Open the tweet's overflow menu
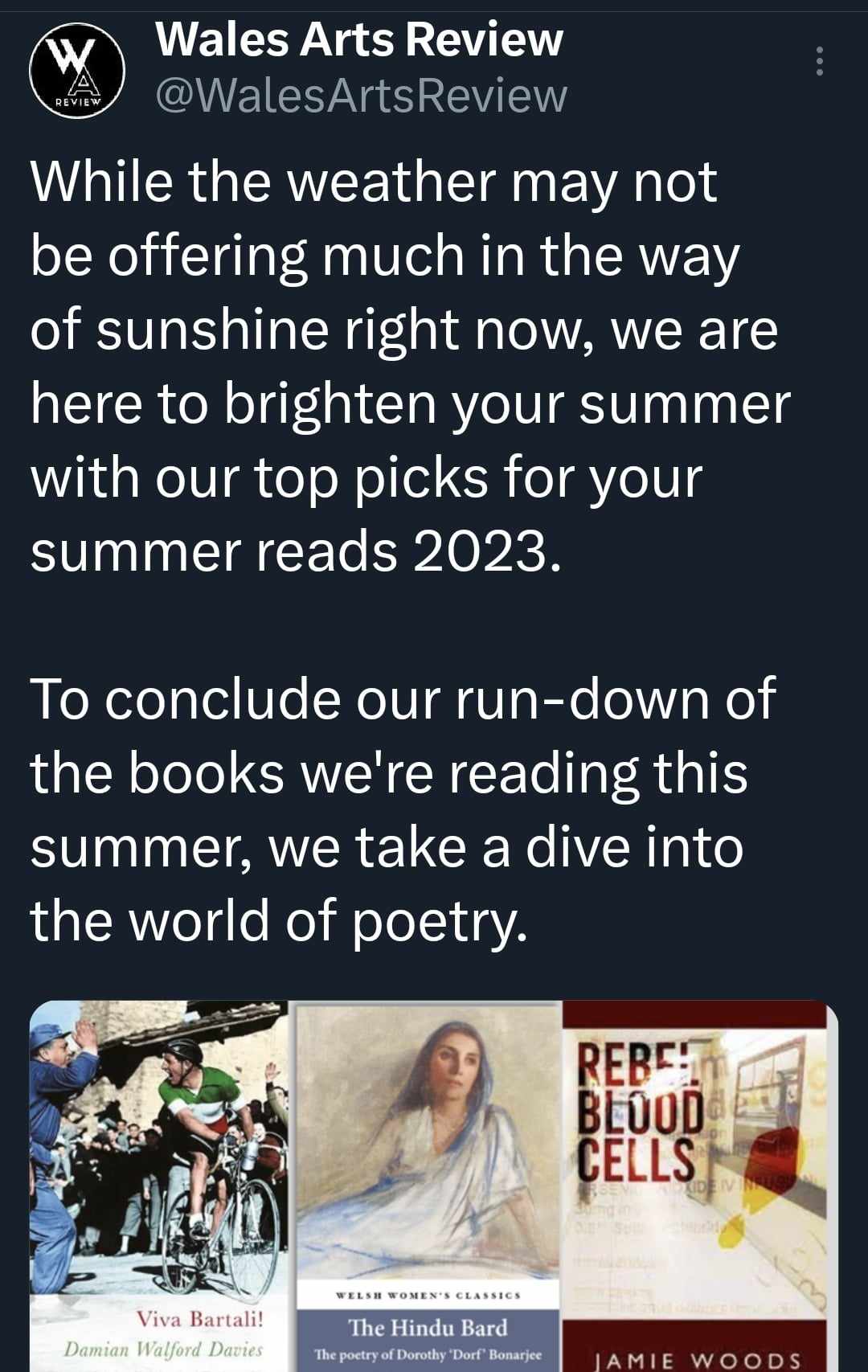 [819, 62]
